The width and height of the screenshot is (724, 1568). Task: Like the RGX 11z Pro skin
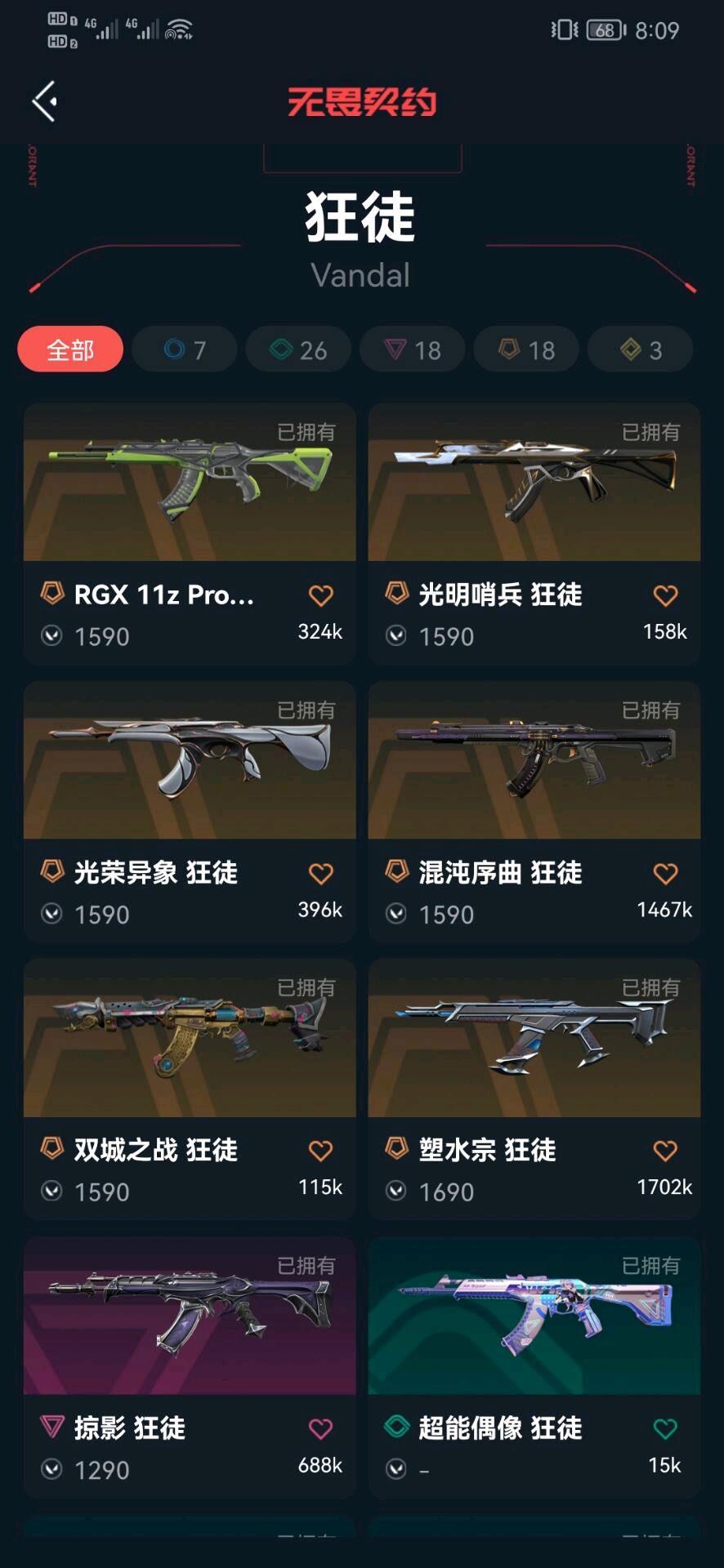click(320, 596)
